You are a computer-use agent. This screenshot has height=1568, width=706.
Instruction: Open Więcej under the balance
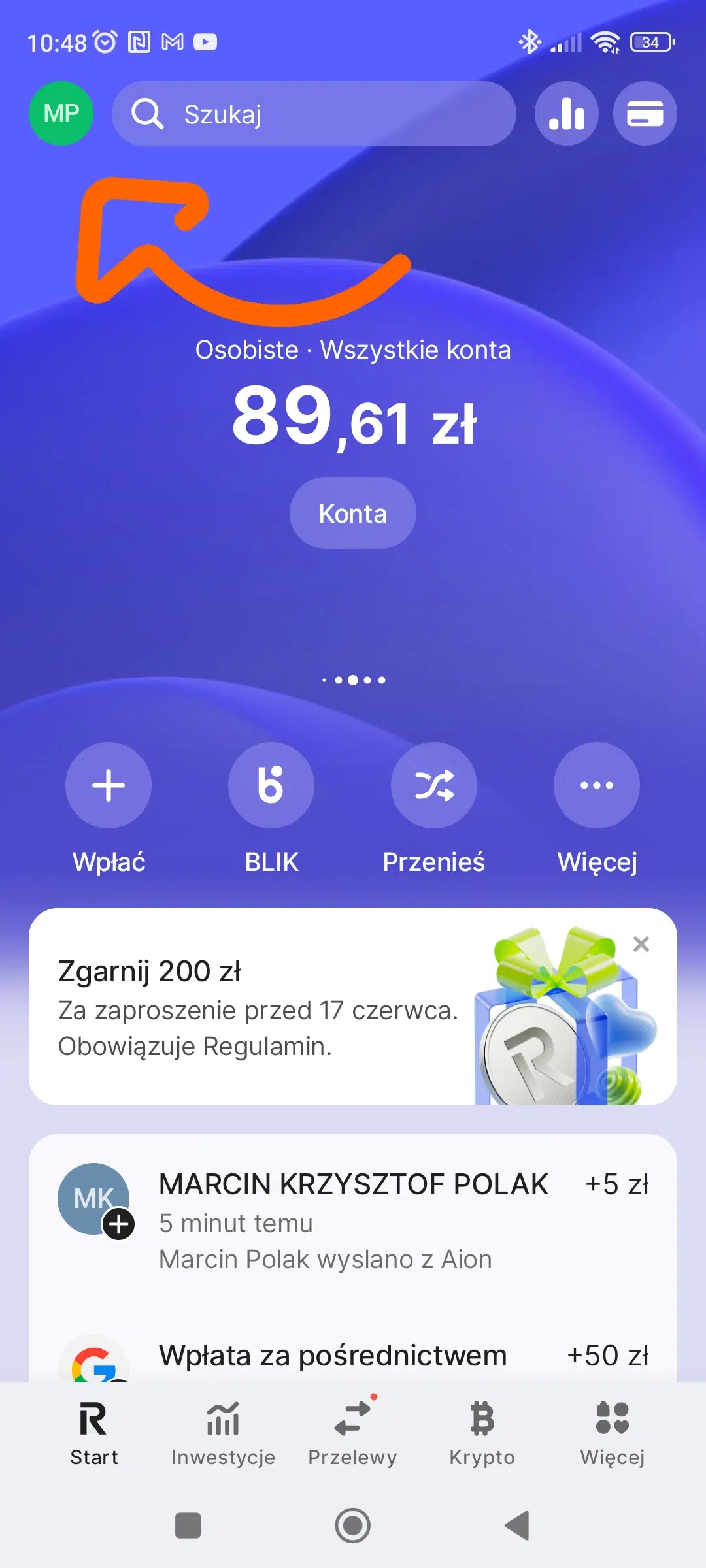tap(597, 808)
